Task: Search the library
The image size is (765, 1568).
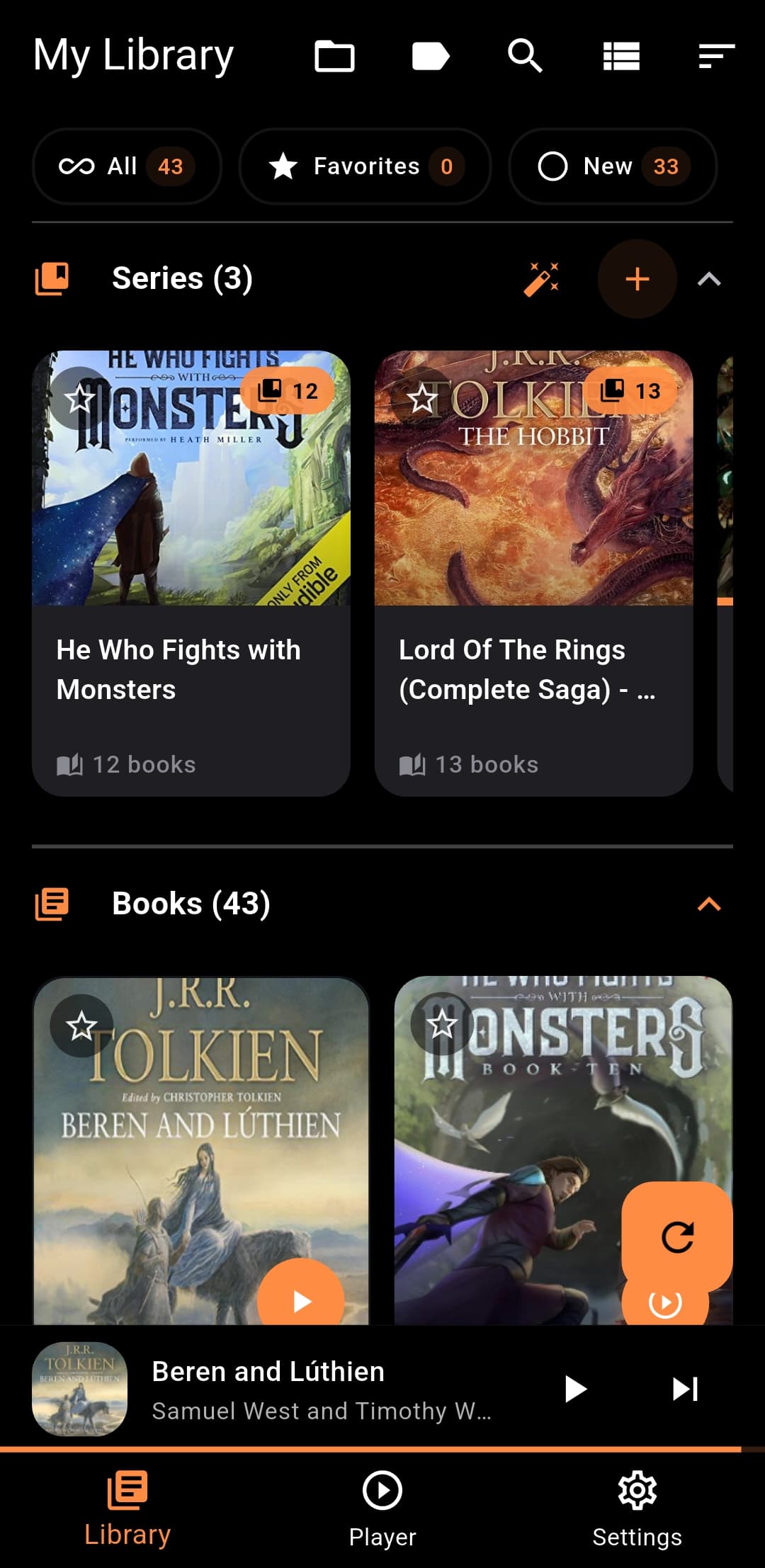Action: (525, 56)
